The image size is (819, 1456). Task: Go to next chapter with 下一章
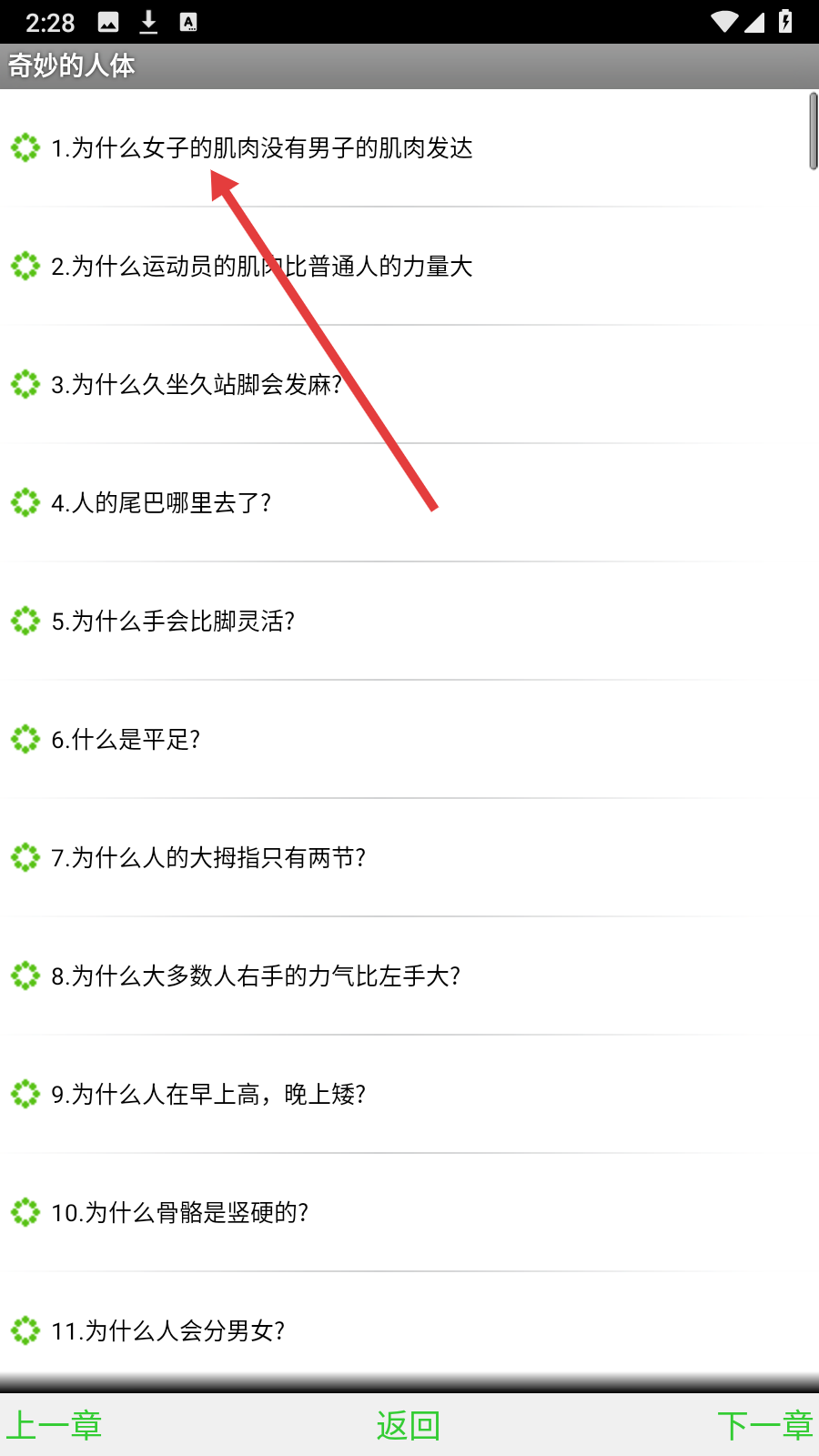coord(764,1425)
